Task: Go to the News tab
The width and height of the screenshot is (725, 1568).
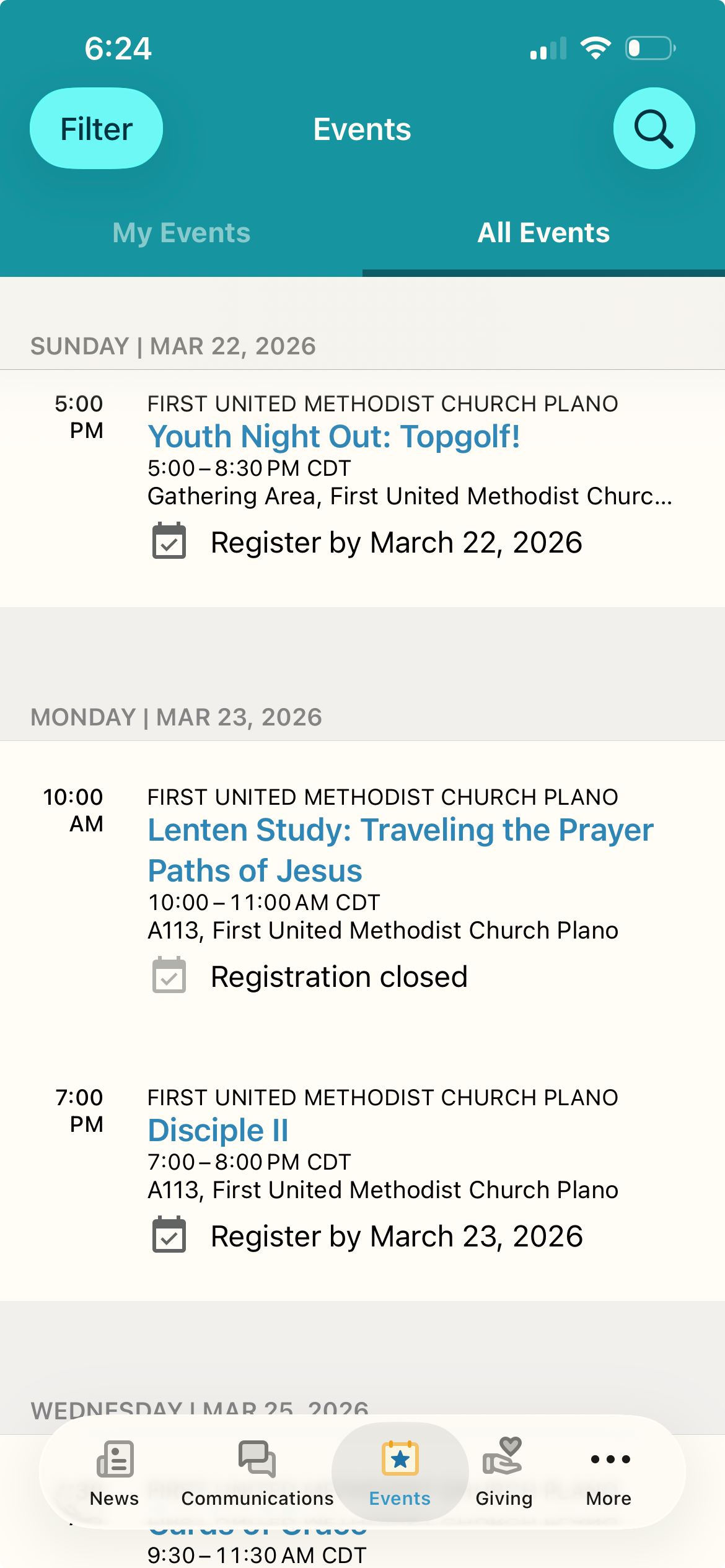Action: [x=115, y=1473]
